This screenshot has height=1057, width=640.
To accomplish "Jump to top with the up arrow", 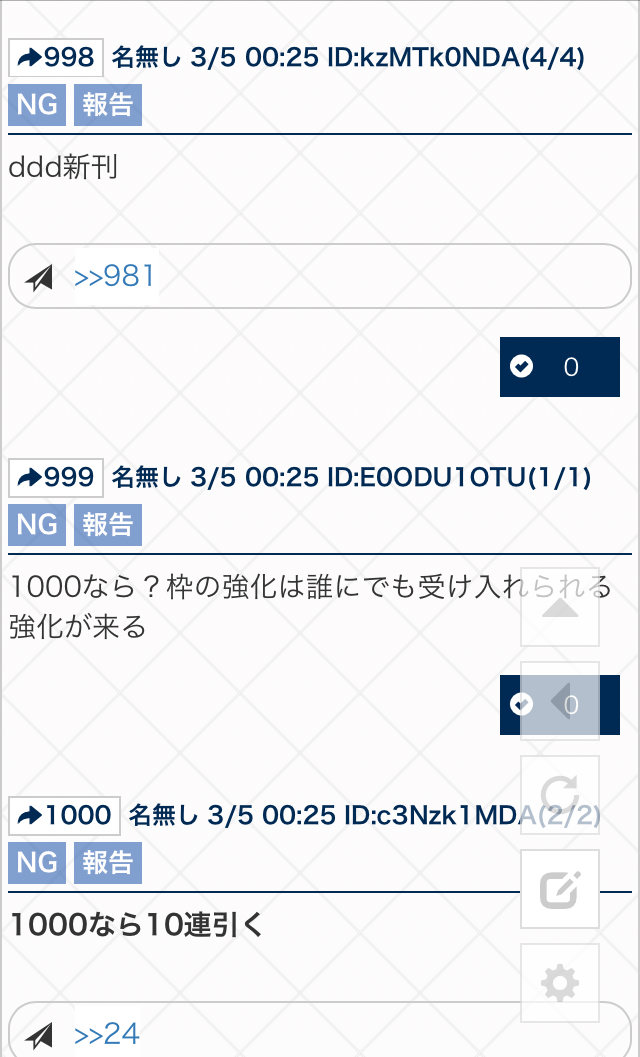I will [x=560, y=607].
